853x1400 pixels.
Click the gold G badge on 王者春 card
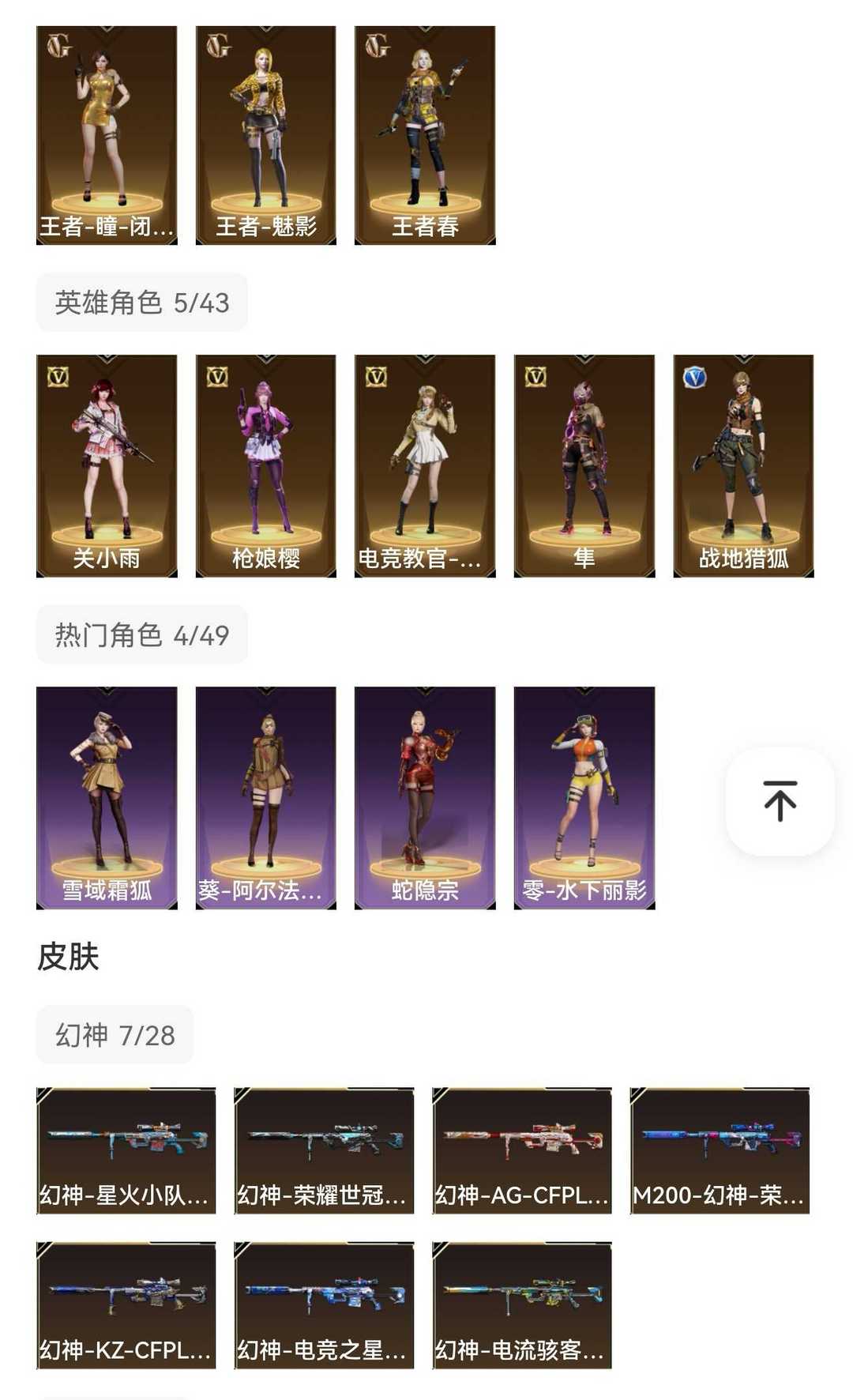click(x=379, y=46)
